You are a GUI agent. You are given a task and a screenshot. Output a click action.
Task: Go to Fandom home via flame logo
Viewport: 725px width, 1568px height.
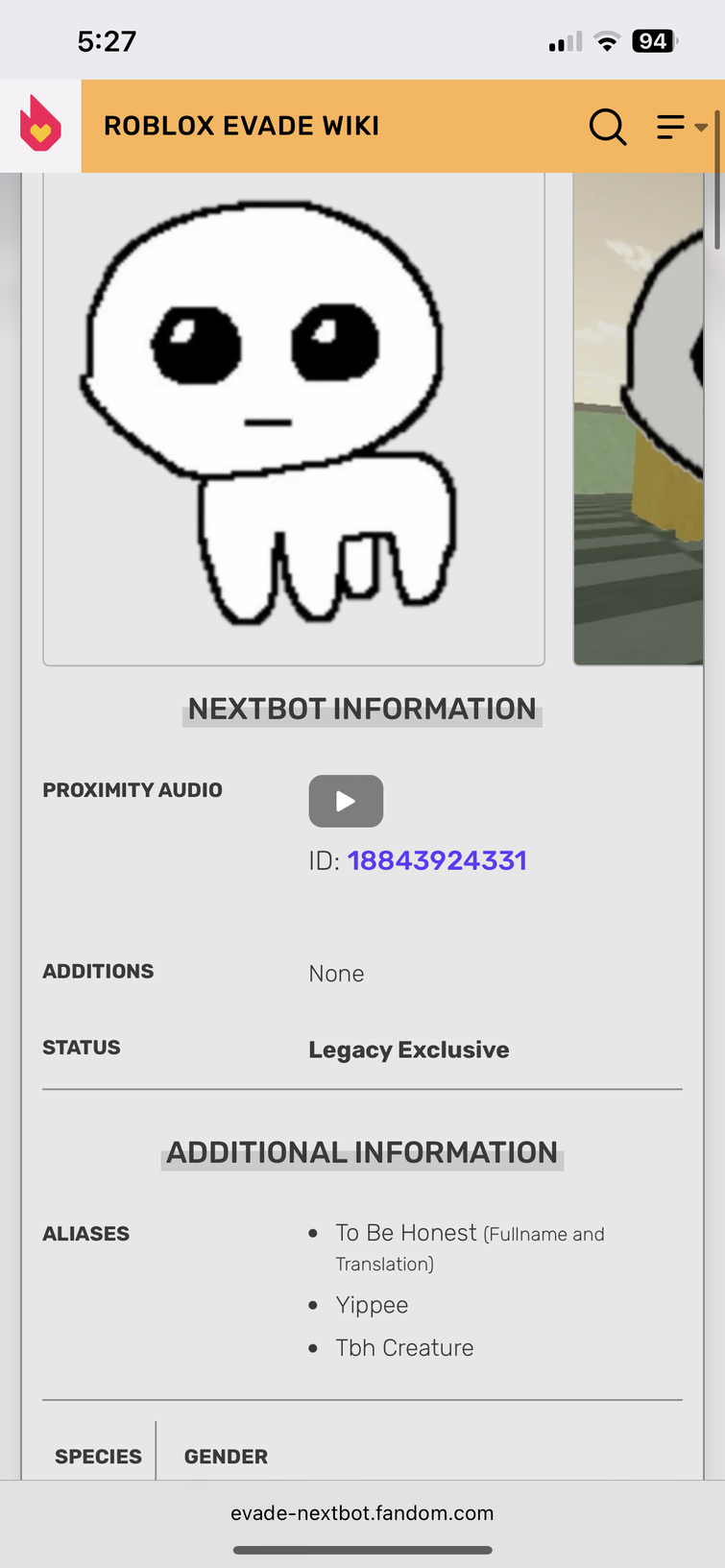[x=40, y=125]
